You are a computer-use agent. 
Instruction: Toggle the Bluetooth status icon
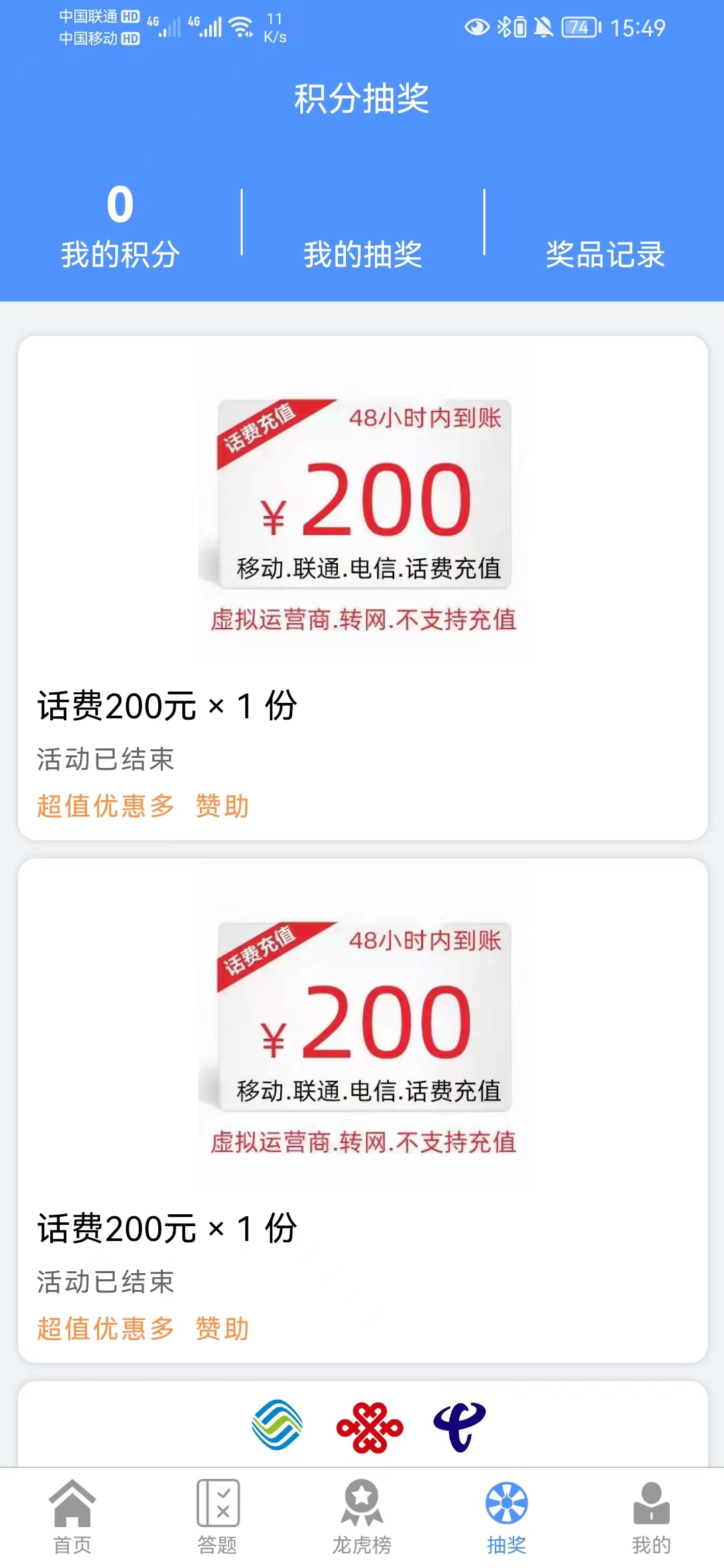506,25
